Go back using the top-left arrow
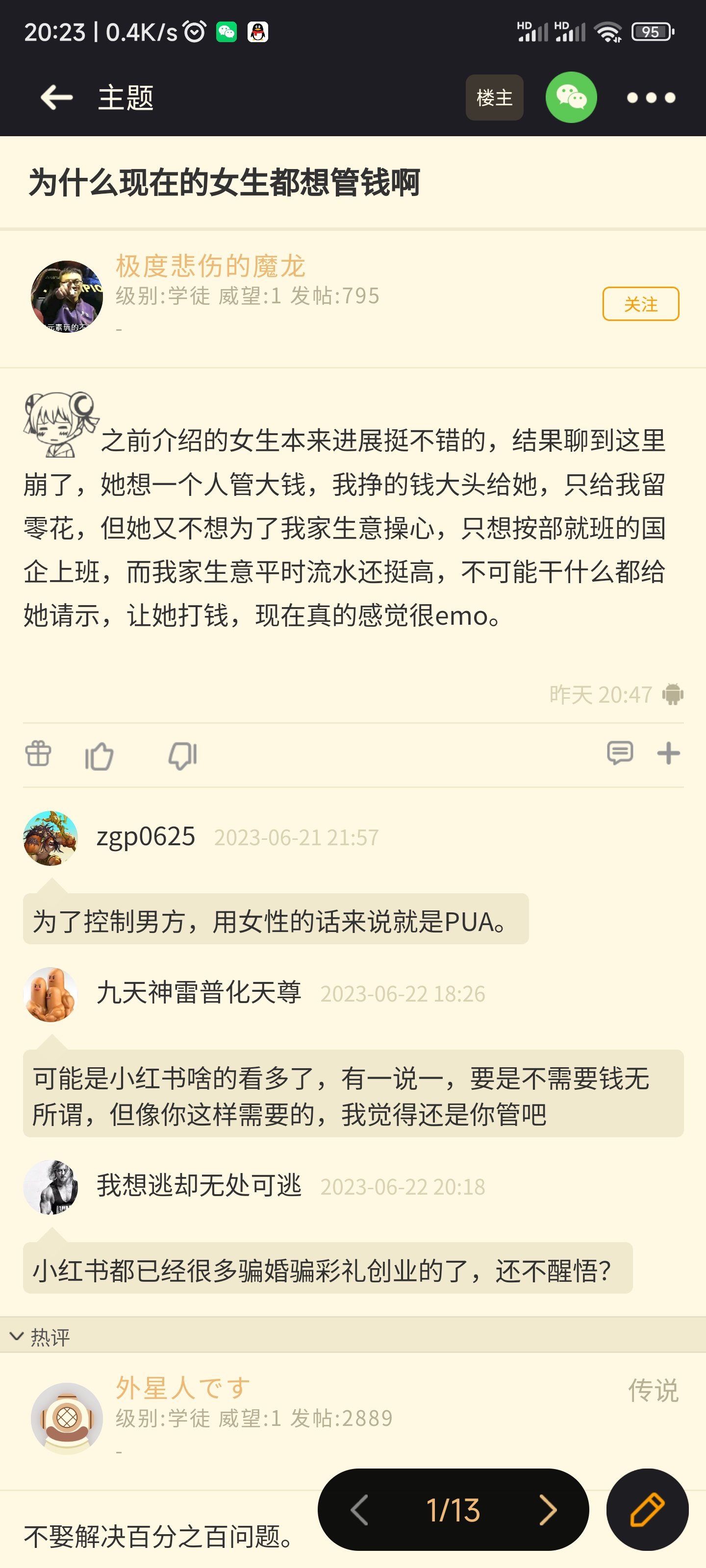 pos(57,98)
